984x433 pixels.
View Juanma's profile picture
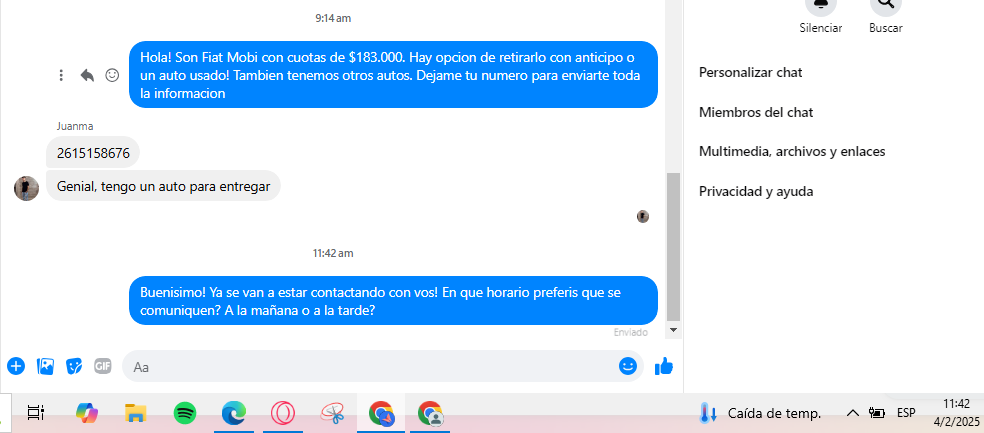(x=26, y=187)
